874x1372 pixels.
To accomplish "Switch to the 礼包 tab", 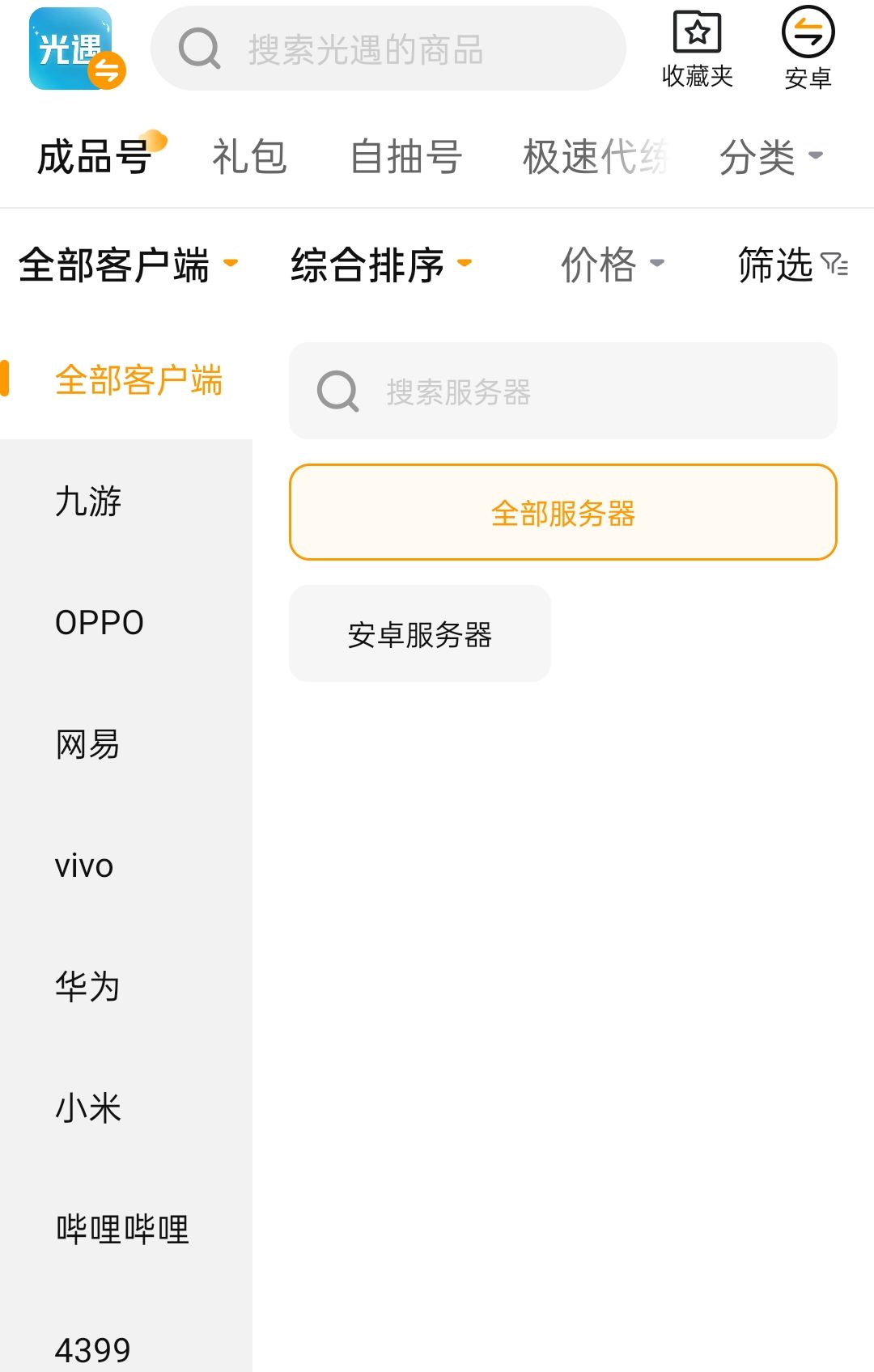I will pyautogui.click(x=249, y=156).
